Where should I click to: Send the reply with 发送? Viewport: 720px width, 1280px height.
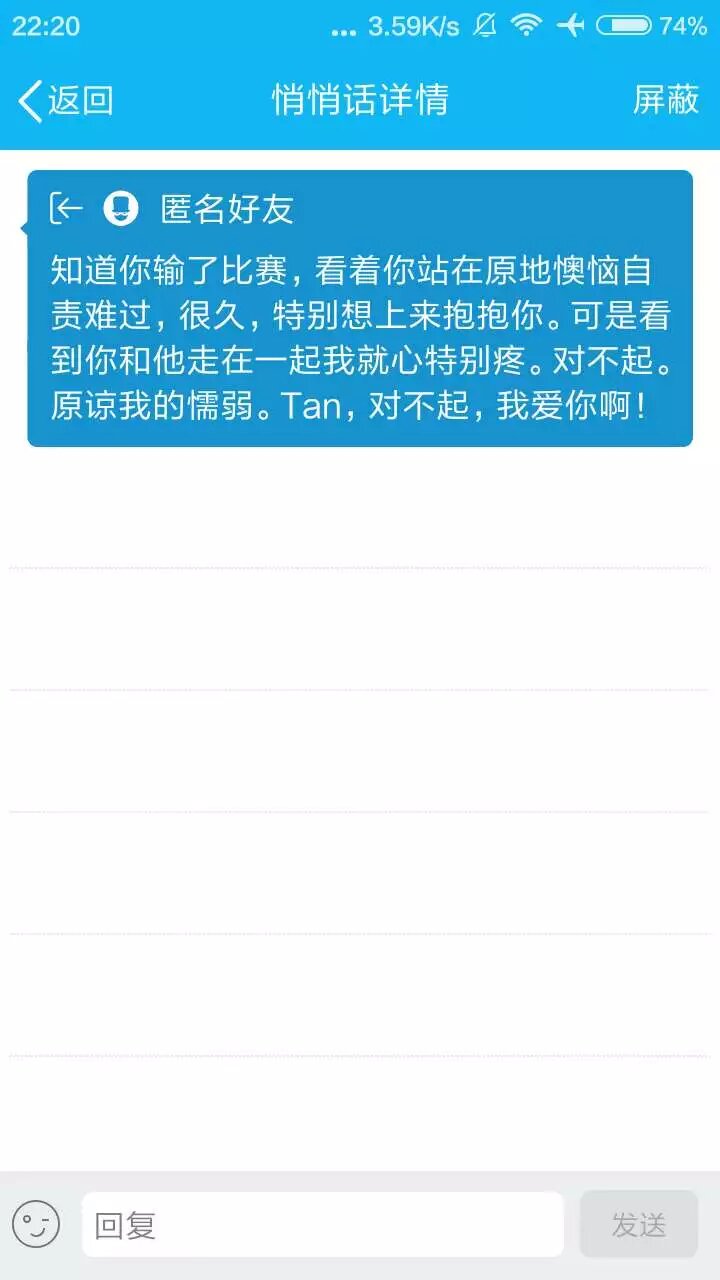(x=638, y=1224)
